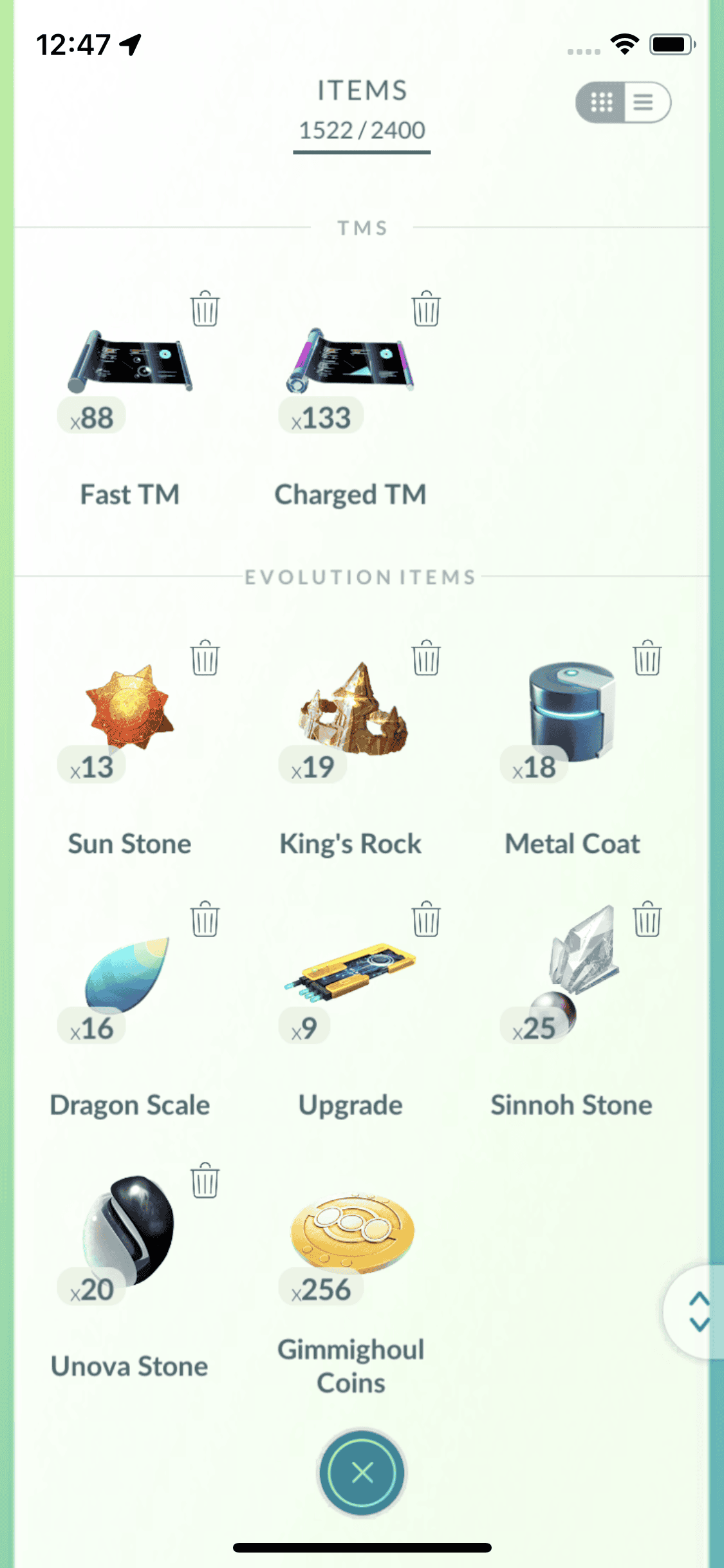Tap trash icon next to Unova Stone
This screenshot has width=724, height=1568.
[205, 1181]
